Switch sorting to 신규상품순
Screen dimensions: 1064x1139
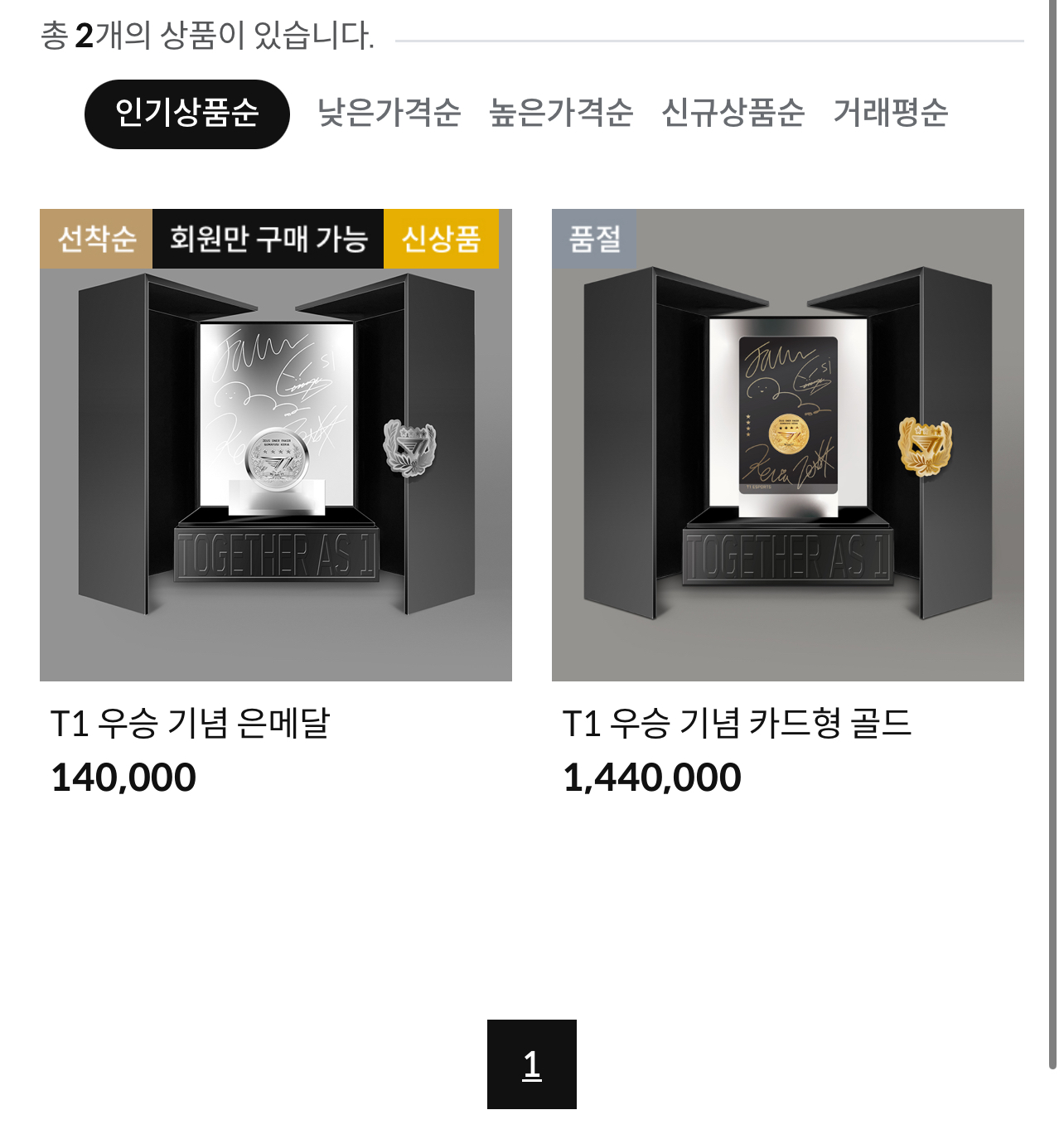coord(733,113)
